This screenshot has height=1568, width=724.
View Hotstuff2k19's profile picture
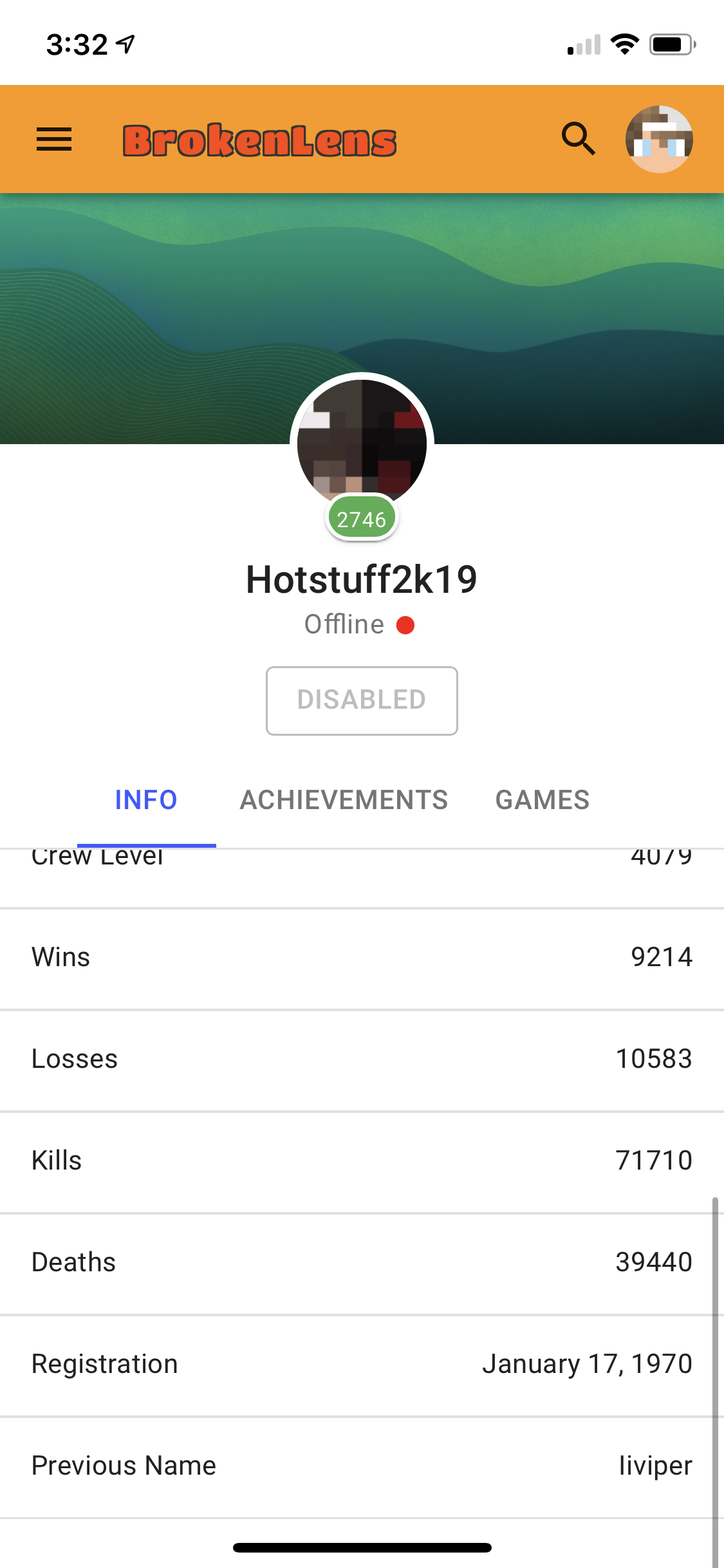pyautogui.click(x=362, y=442)
